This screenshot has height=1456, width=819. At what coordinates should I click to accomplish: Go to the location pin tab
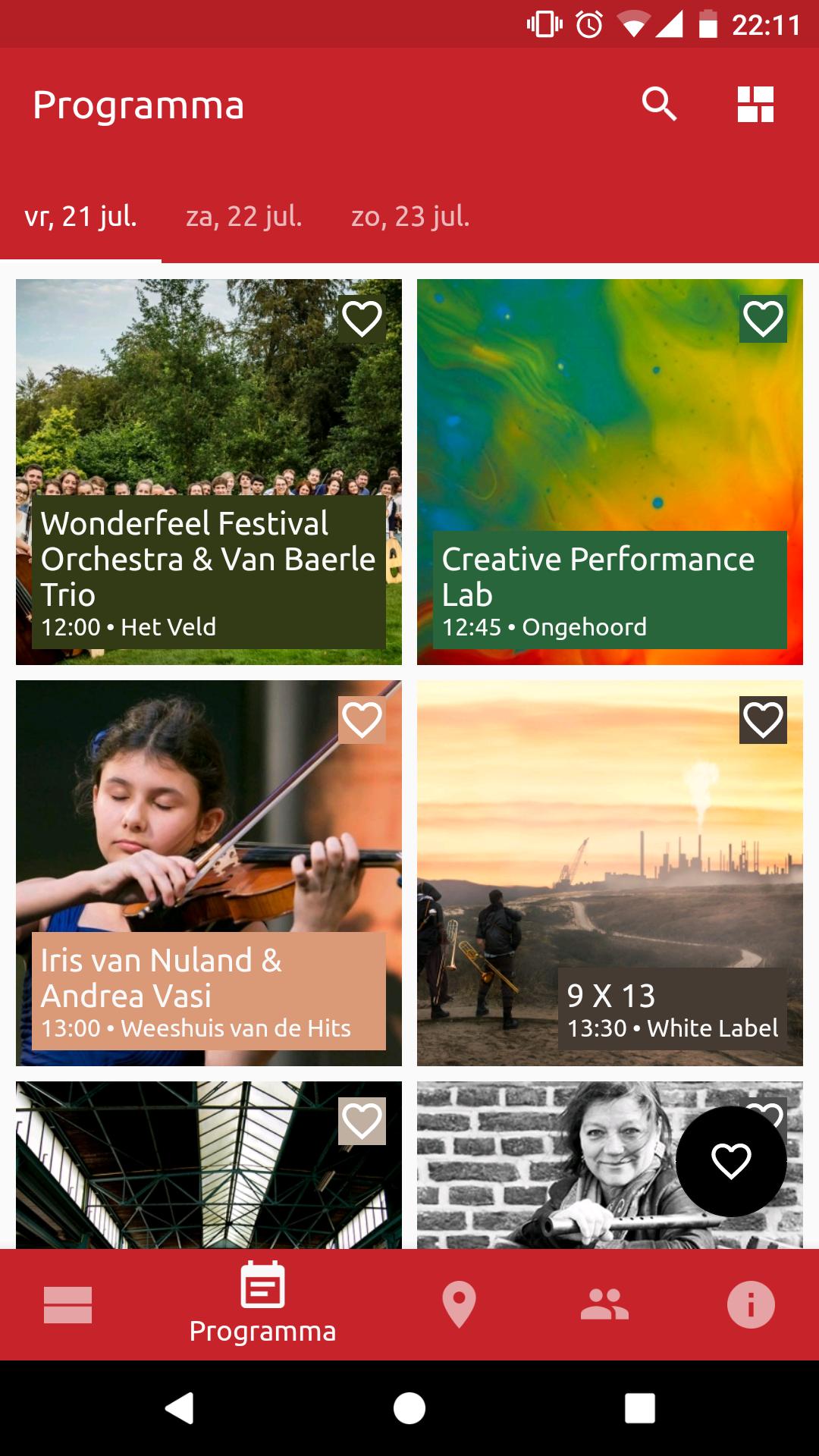pos(459,1304)
